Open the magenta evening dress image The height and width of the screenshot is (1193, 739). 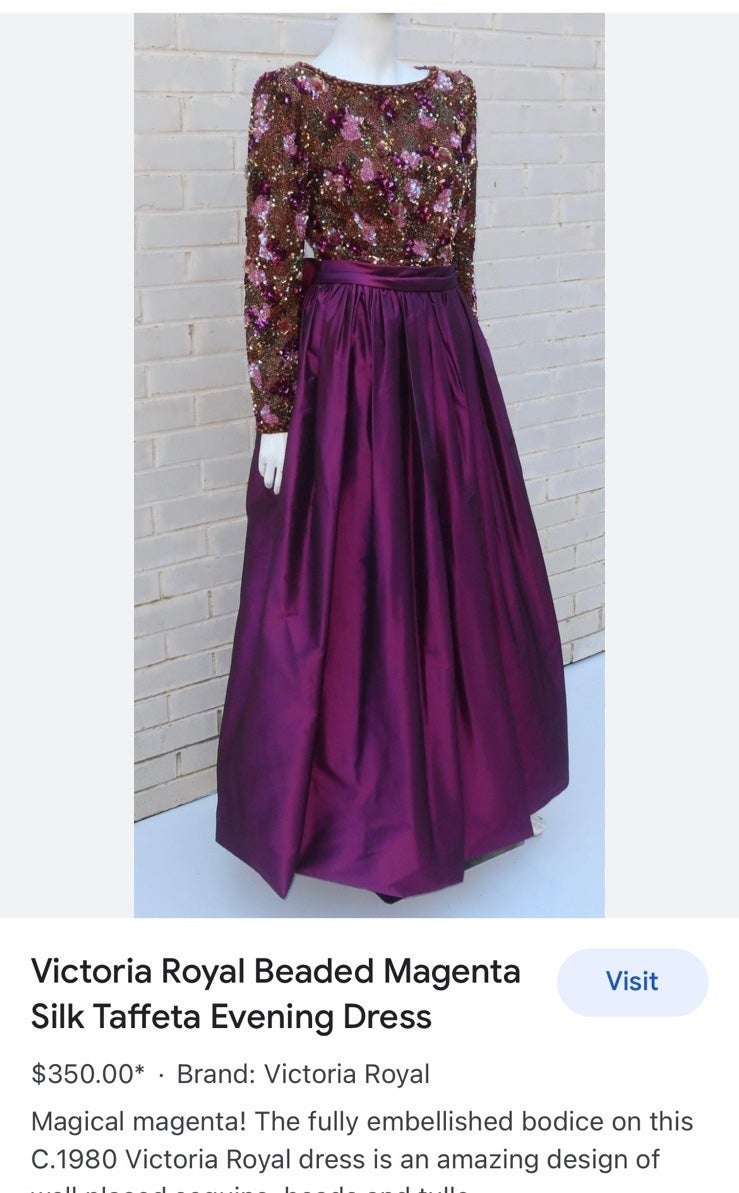coord(369,465)
